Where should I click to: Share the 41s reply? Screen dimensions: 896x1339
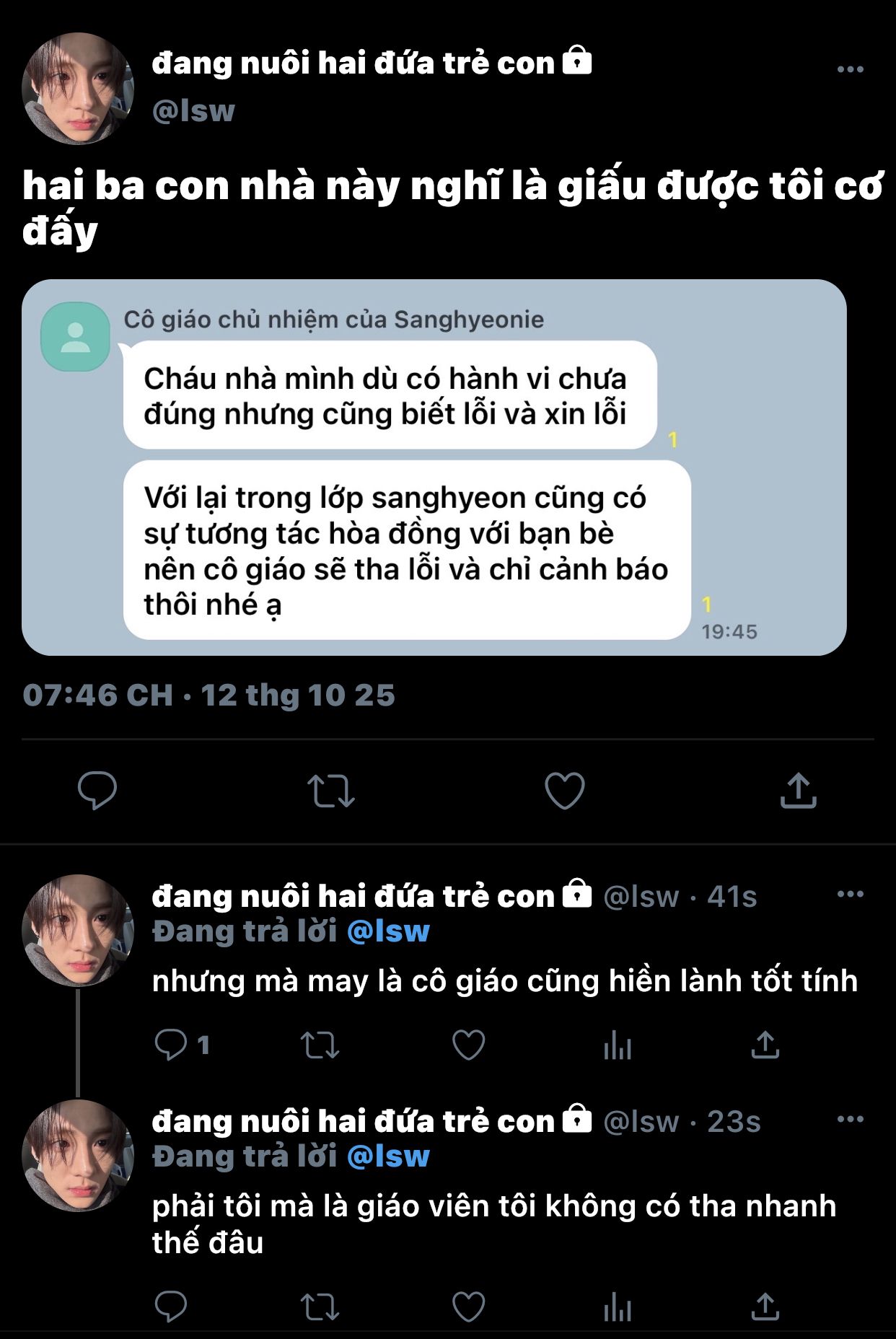pos(765,1044)
